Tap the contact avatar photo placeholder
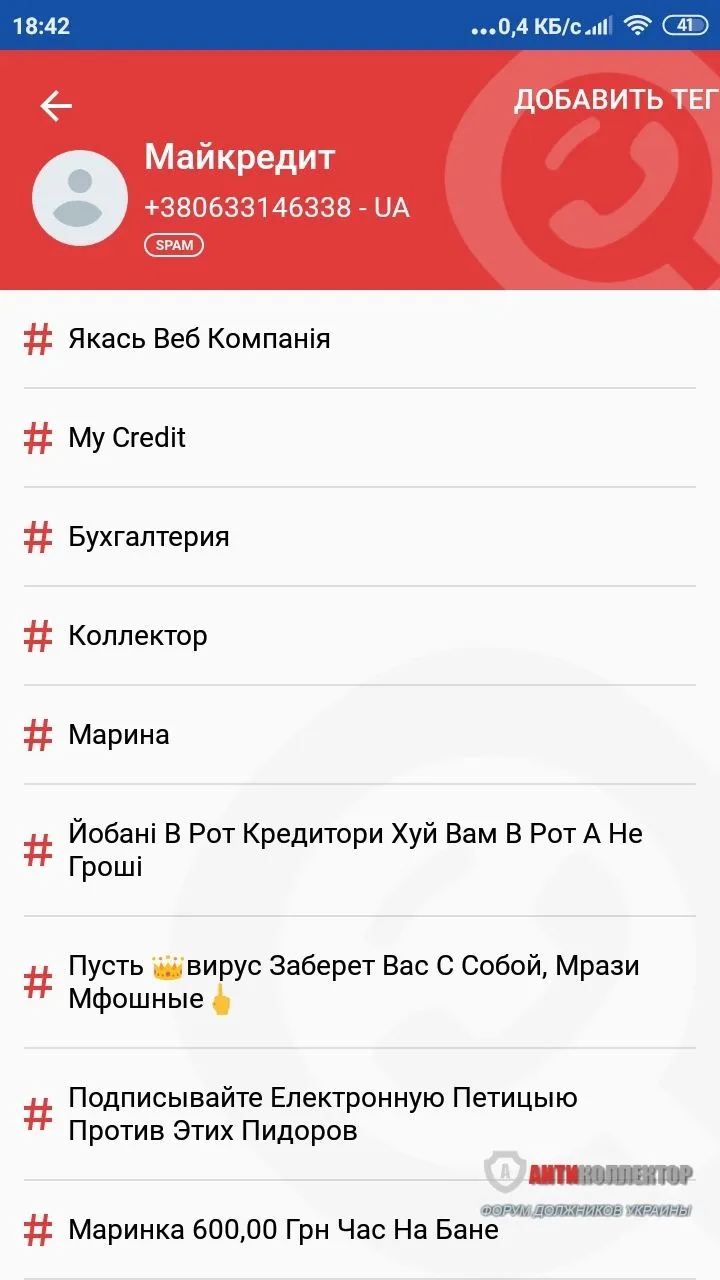720x1280 pixels. [79, 196]
